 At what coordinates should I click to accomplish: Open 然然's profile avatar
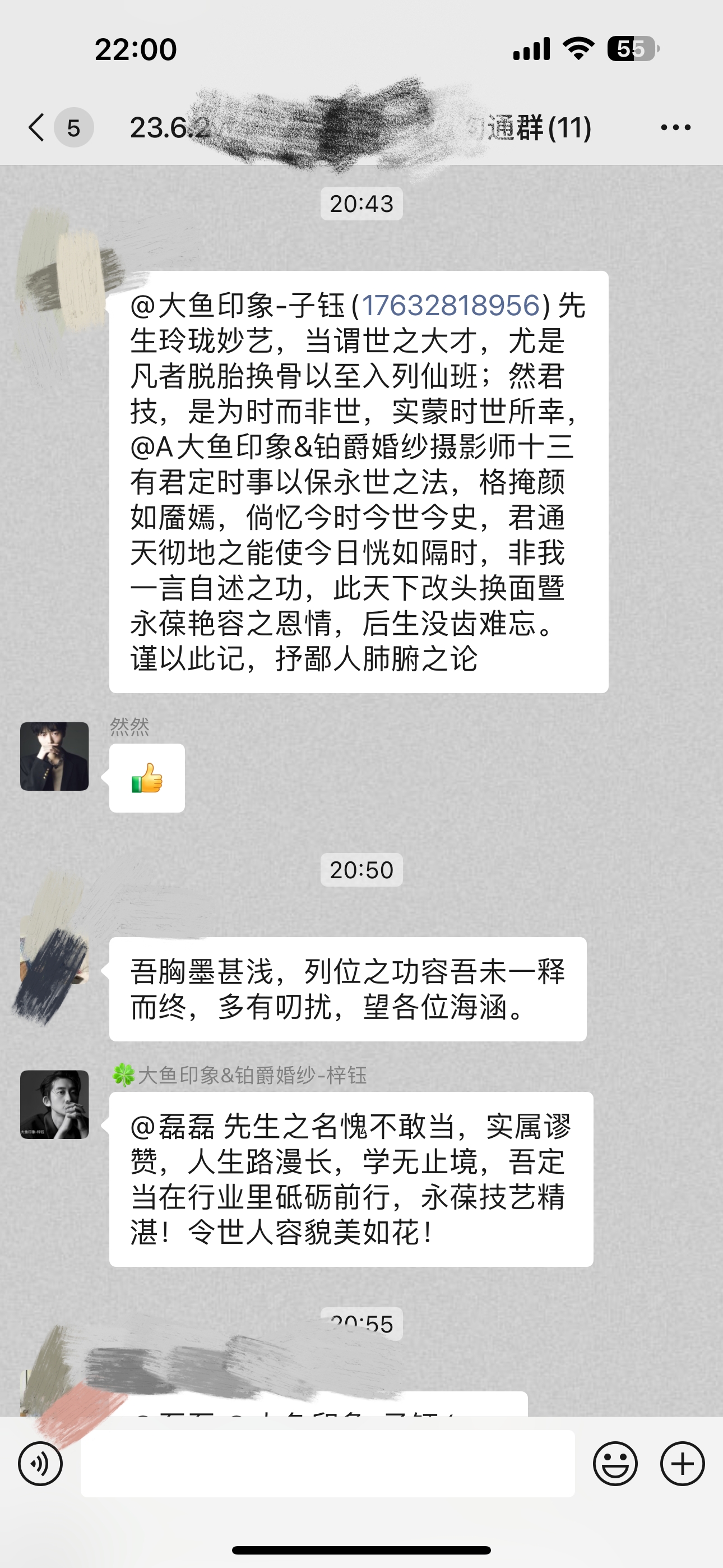55,757
